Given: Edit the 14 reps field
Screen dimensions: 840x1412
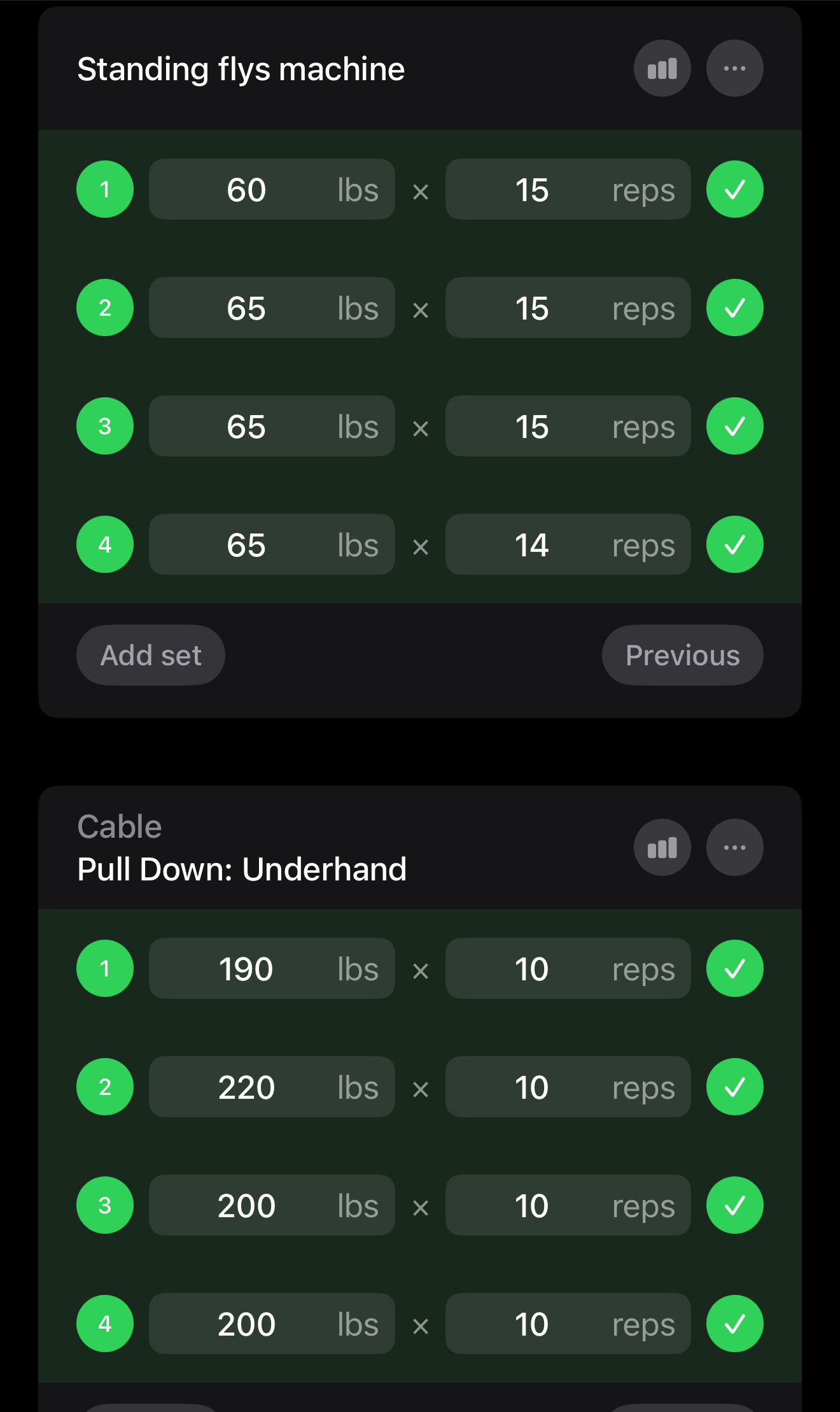Looking at the screenshot, I should click(x=568, y=545).
